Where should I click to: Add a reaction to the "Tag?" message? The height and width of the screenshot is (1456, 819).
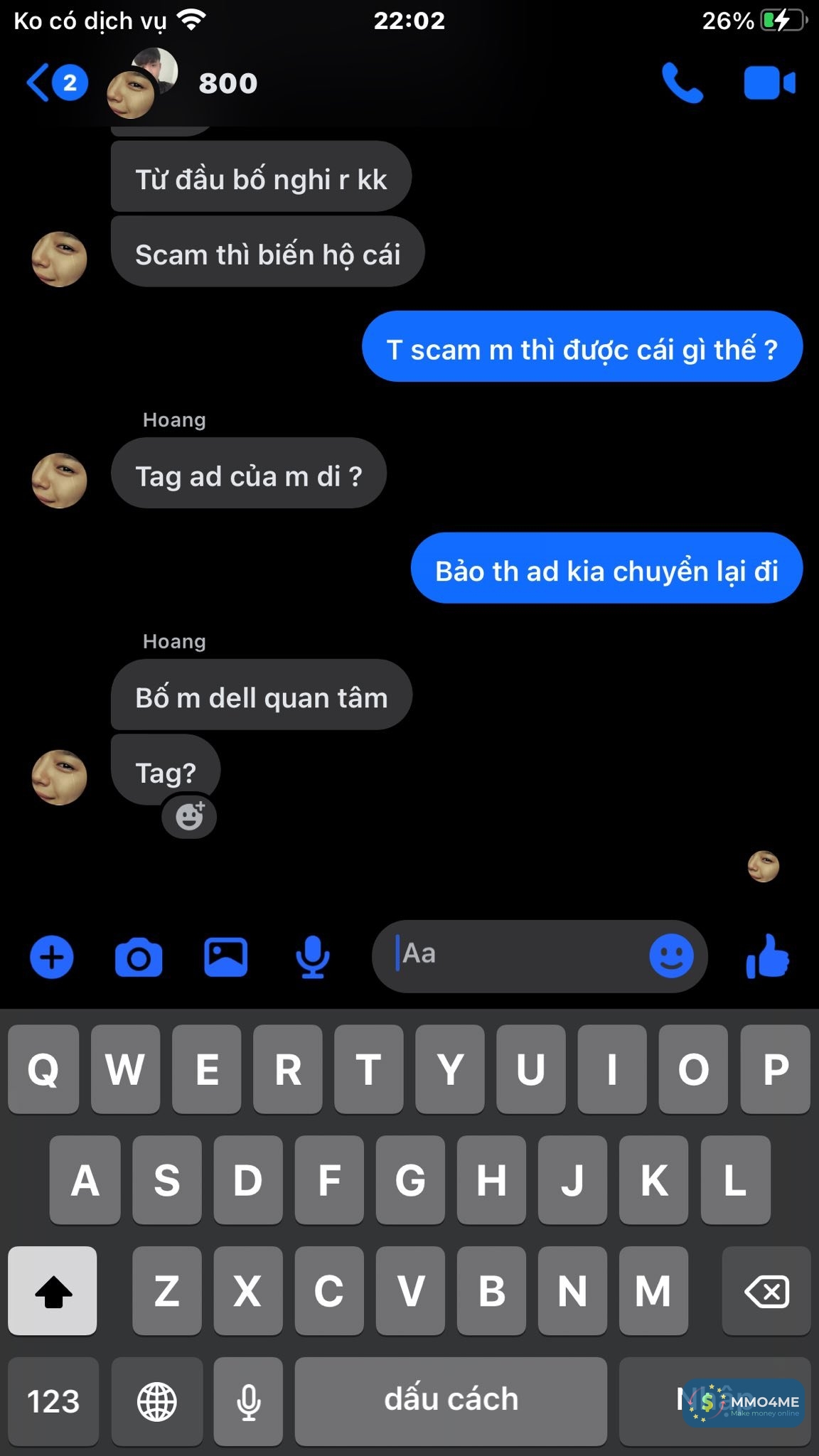coord(189,816)
